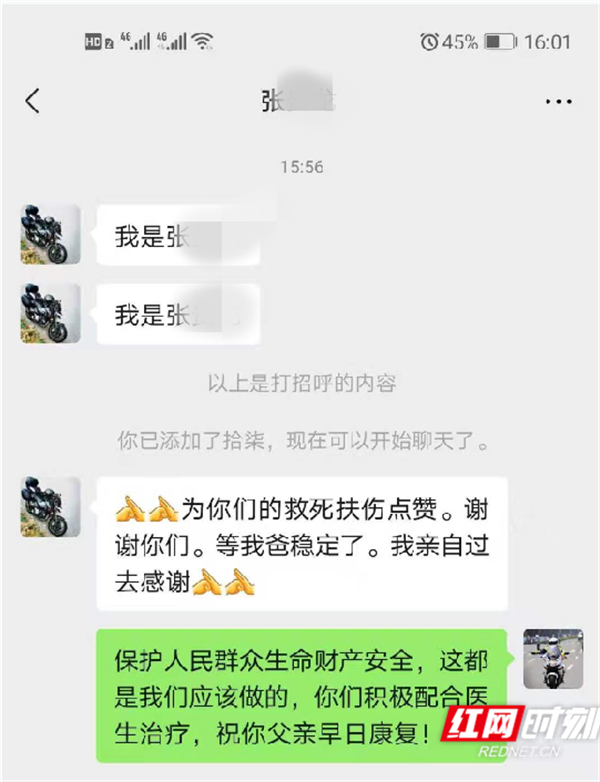Open contact's avatar beside the 救死扶伤点赞 message
Image resolution: width=600 pixels, height=782 pixels.
point(50,507)
